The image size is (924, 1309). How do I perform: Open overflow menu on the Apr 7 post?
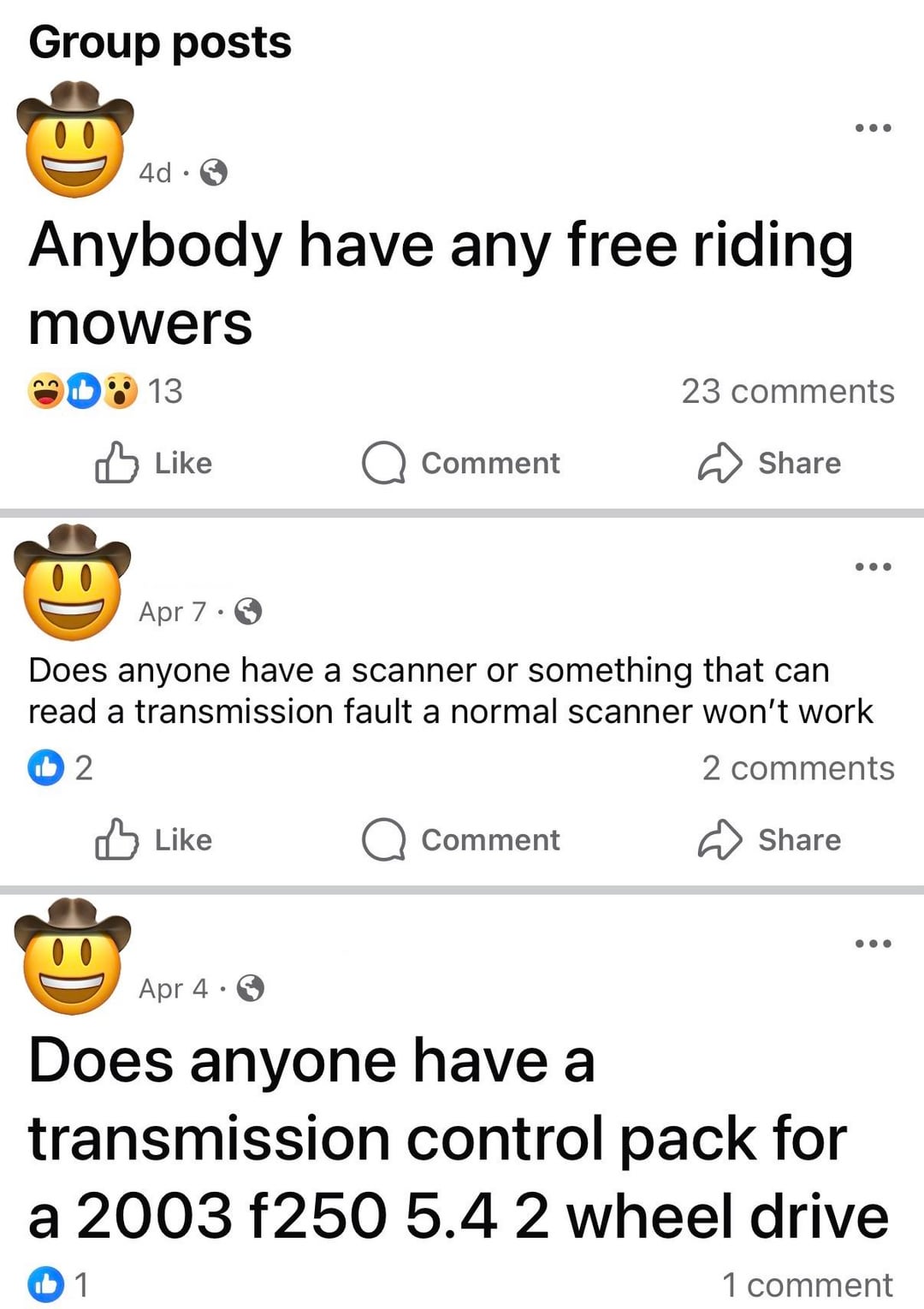tap(873, 566)
